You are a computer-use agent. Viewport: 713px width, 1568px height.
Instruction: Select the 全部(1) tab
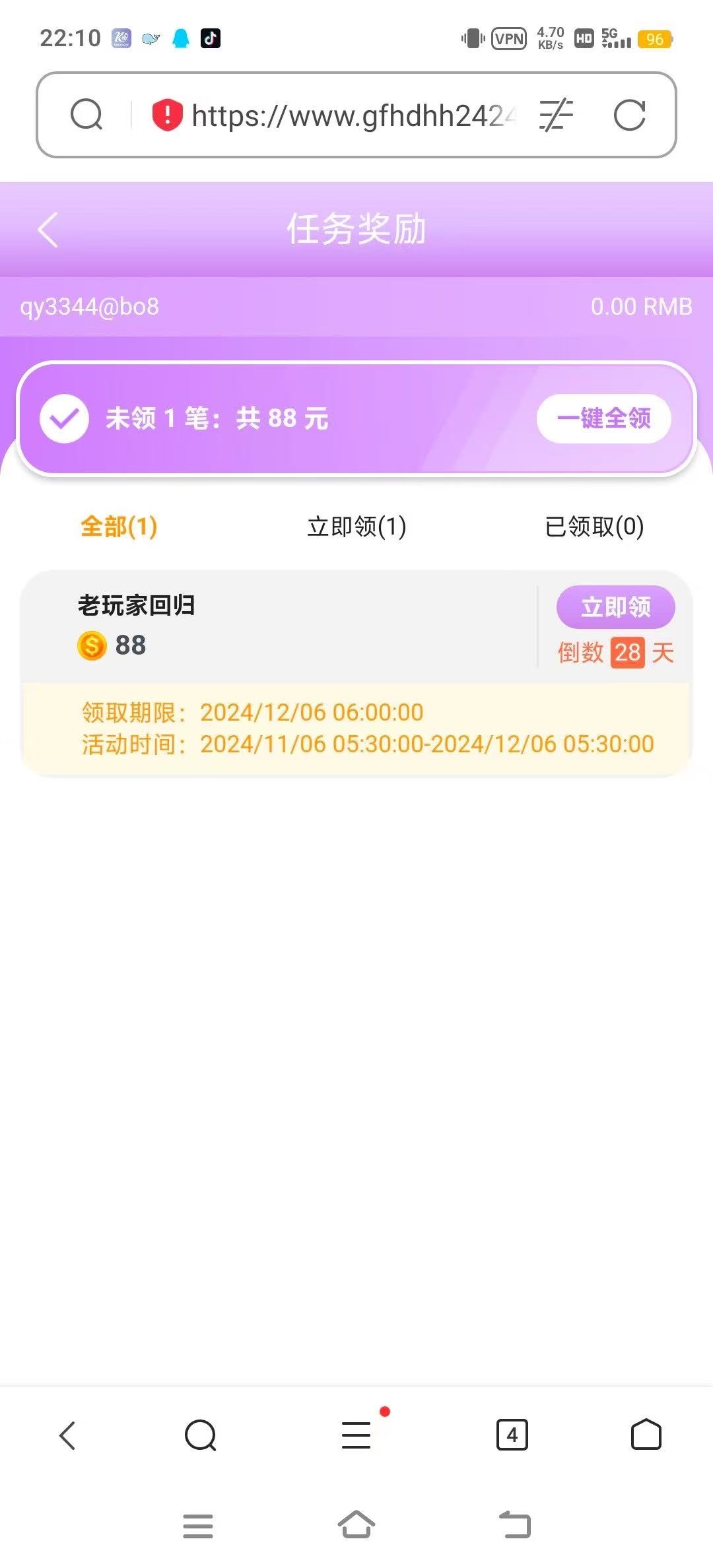coord(119,527)
